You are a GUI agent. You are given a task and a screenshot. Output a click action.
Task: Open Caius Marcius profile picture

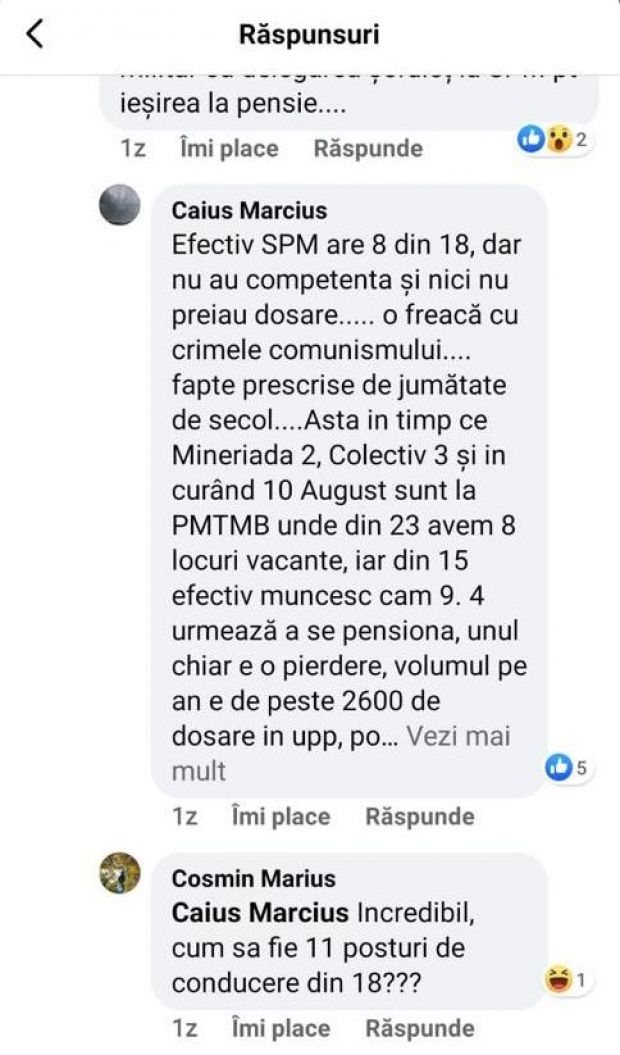tap(120, 204)
